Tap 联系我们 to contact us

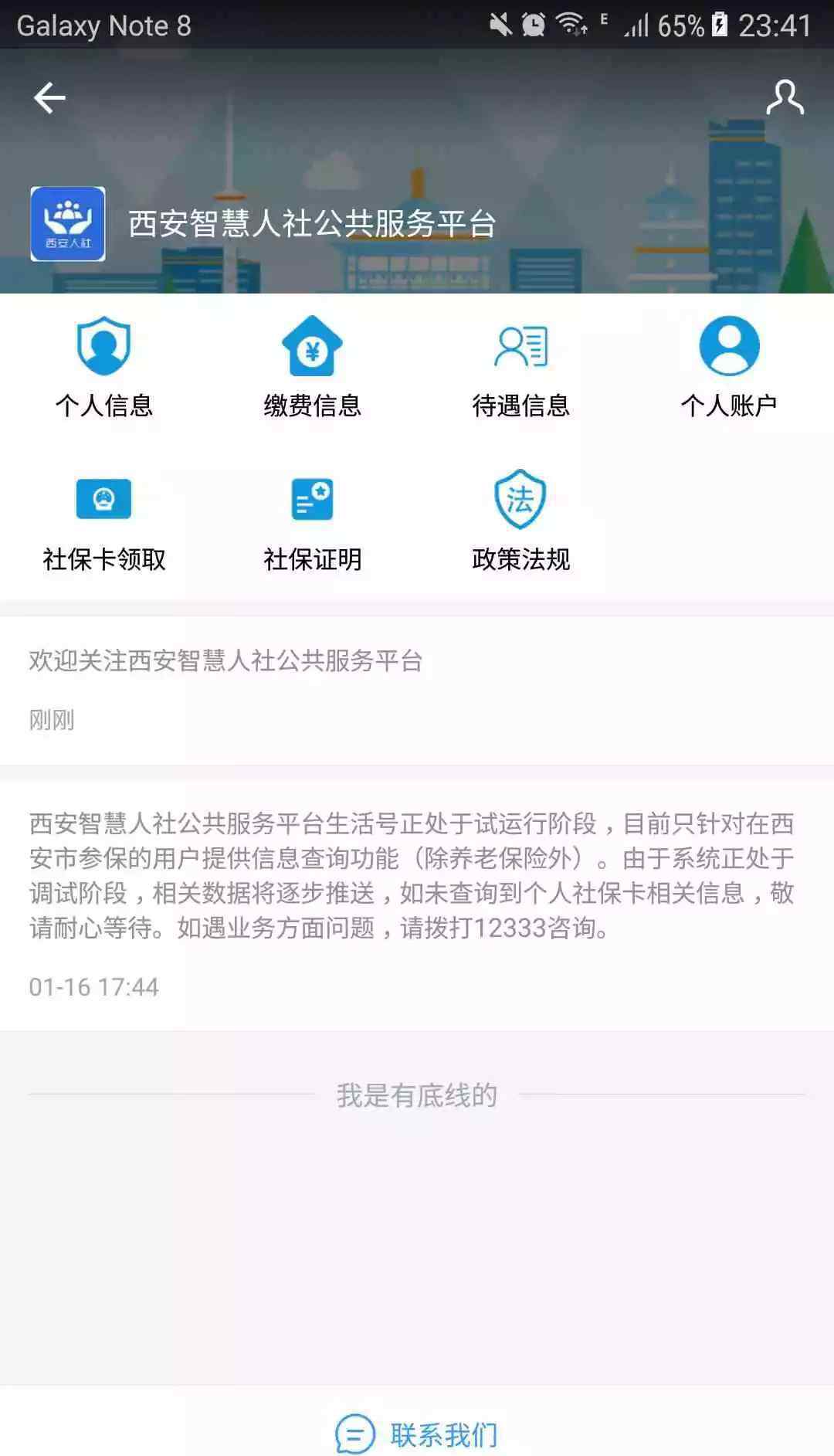coord(417,1434)
